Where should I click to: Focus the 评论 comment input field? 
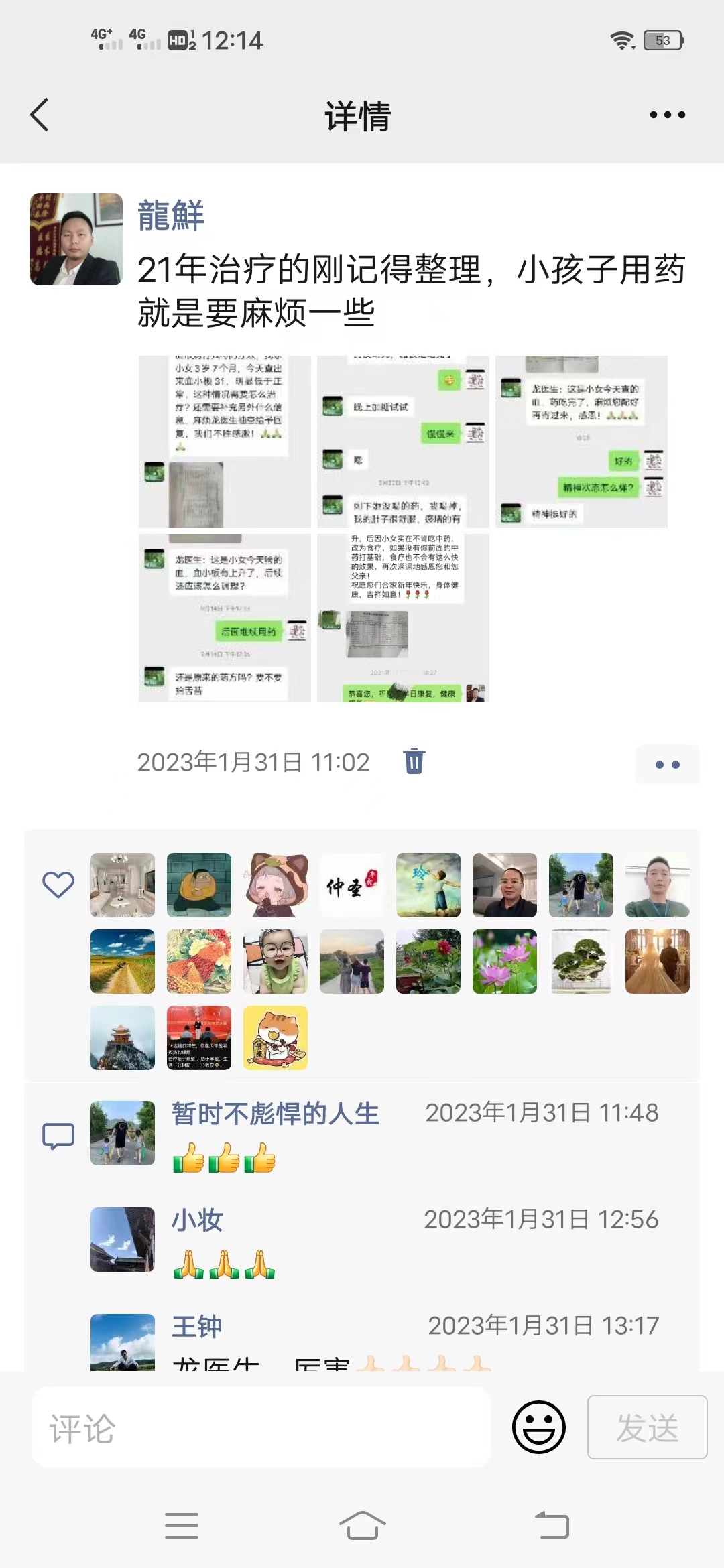click(261, 1428)
